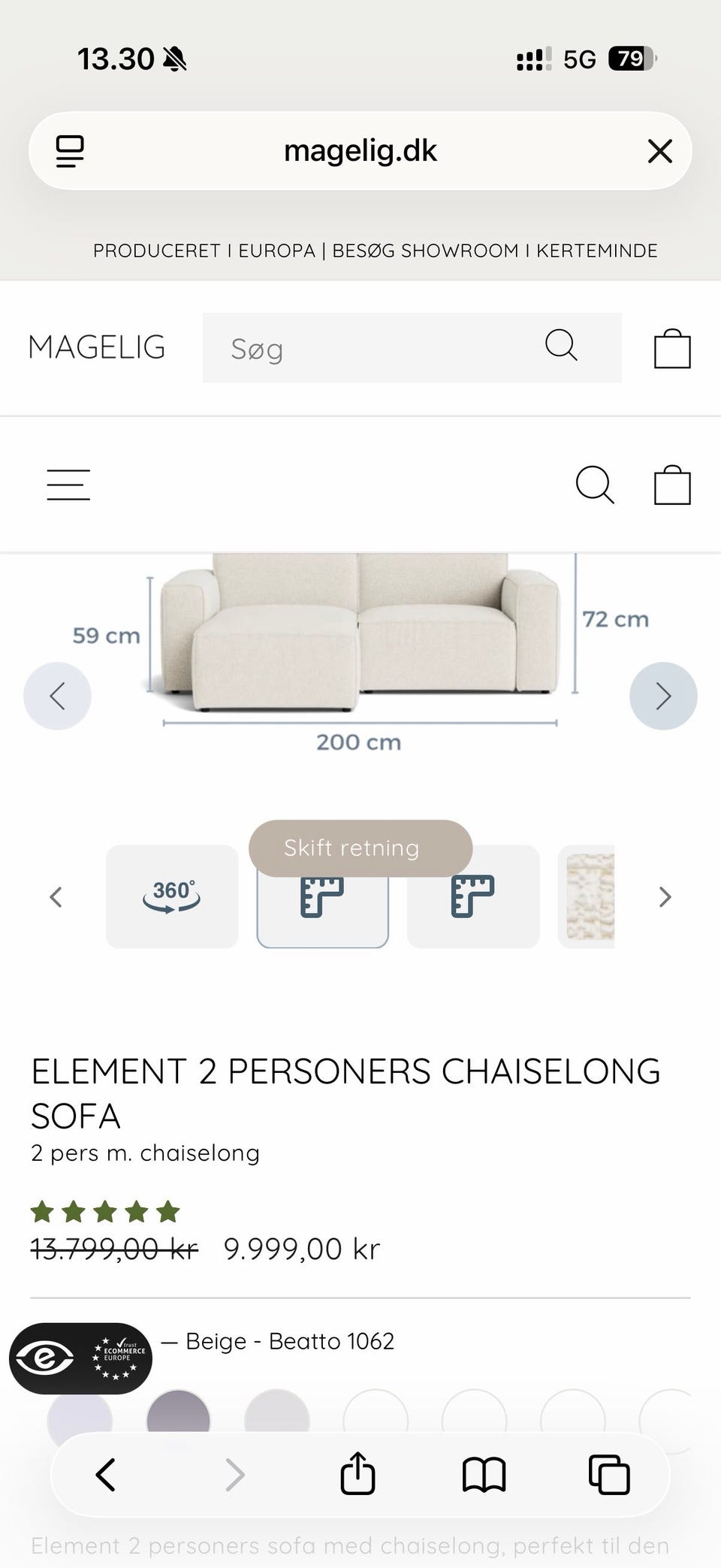Move thumbnail strip to the left
This screenshot has height=1568, width=721.
[56, 896]
